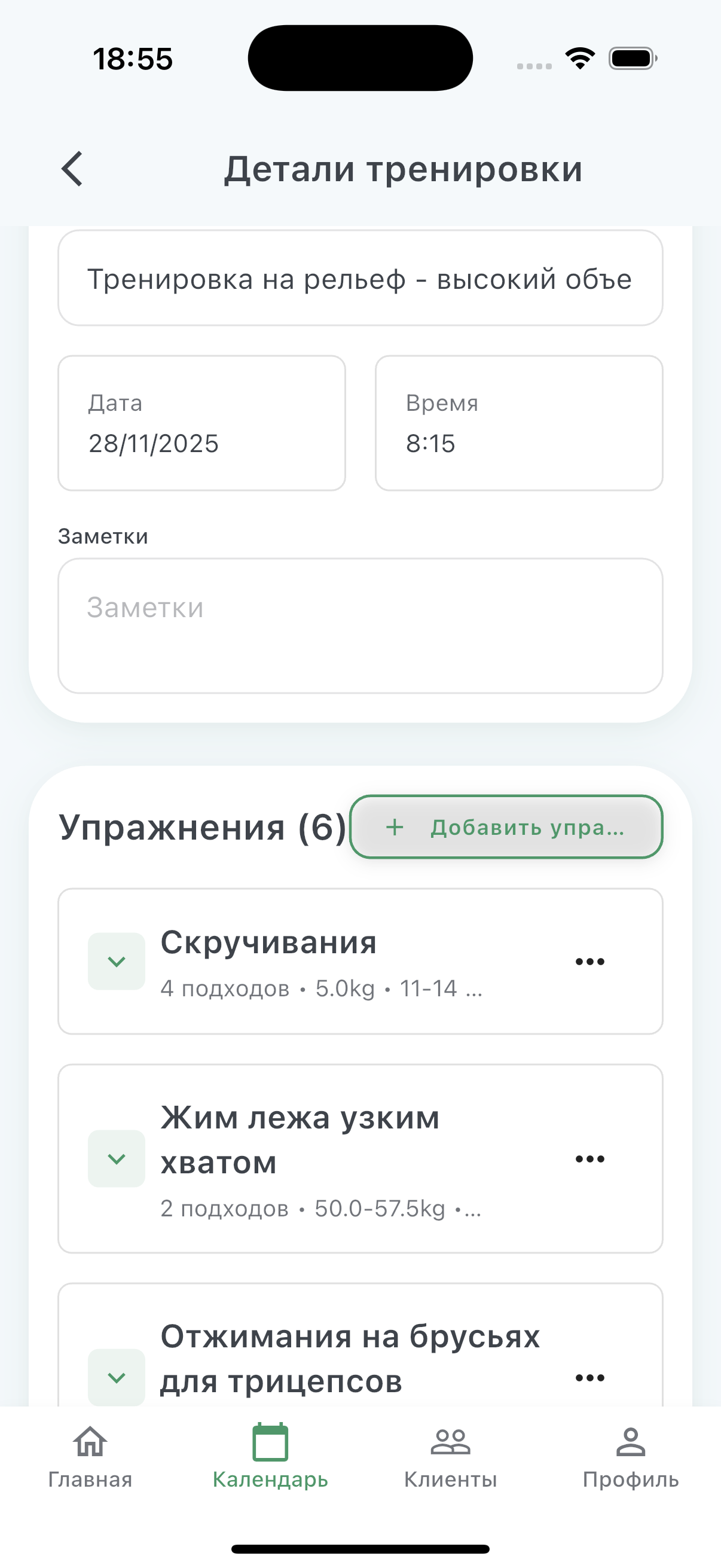The width and height of the screenshot is (721, 1568).
Task: Expand the Жим лежа узким хватом exercise
Action: click(x=115, y=1160)
